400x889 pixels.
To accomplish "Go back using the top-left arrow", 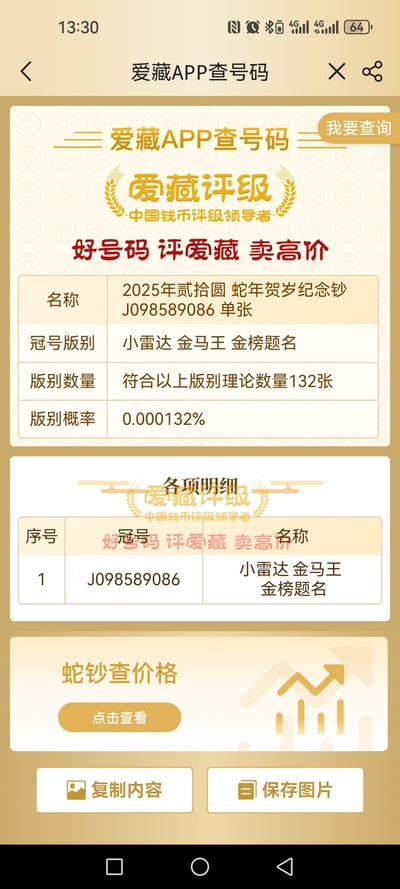I will (x=26, y=72).
